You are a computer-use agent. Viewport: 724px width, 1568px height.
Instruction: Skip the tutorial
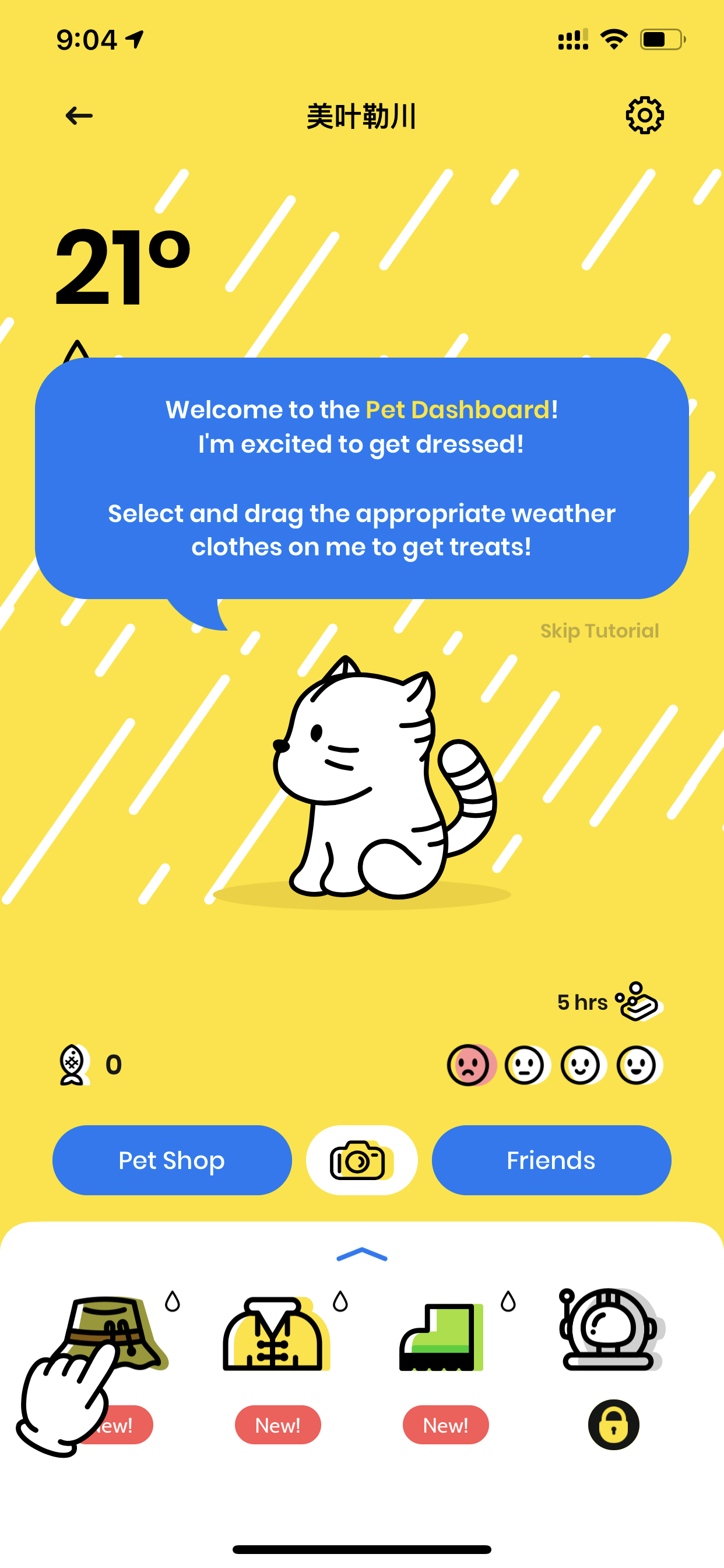(599, 631)
